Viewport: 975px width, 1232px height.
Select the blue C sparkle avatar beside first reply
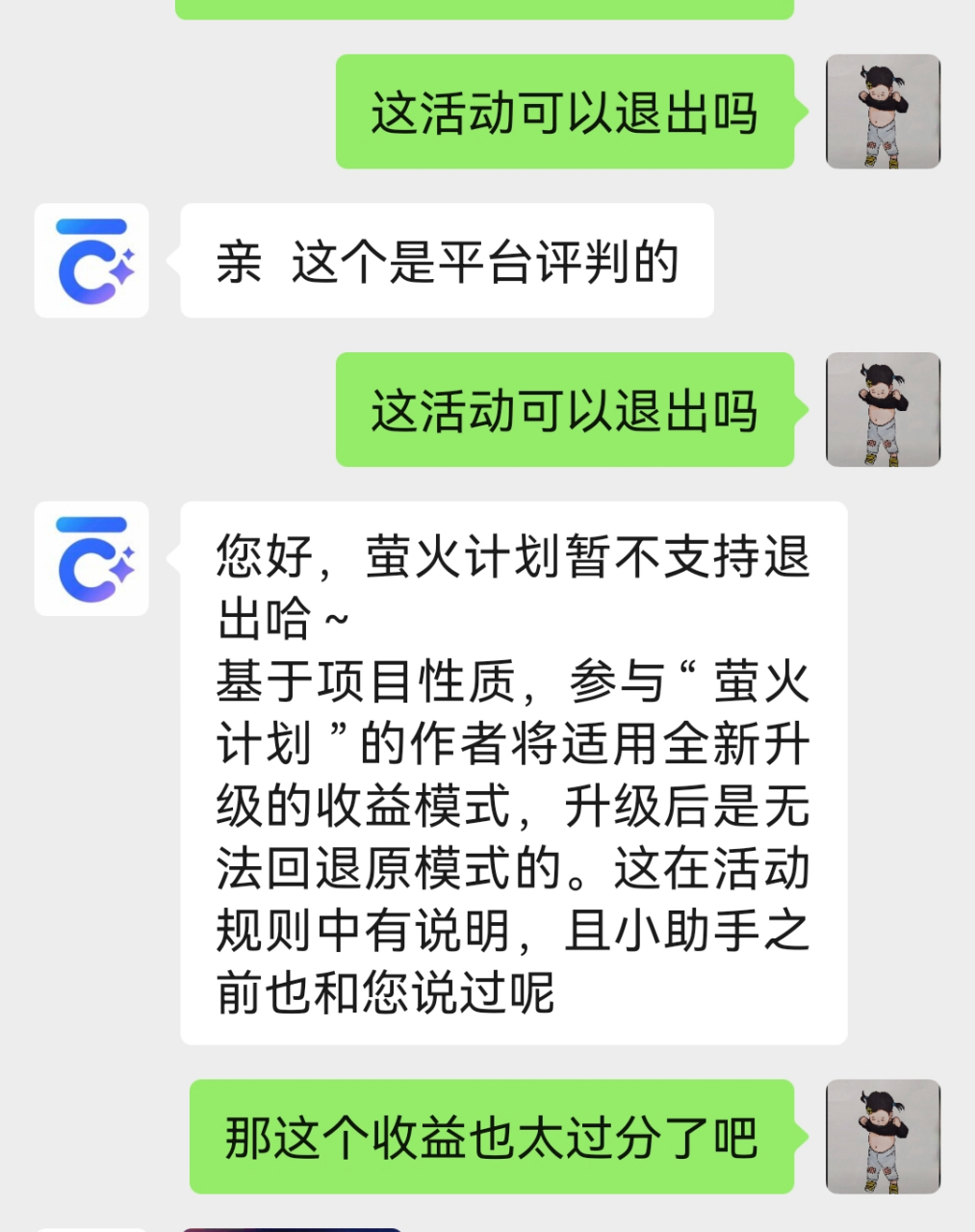point(91,260)
